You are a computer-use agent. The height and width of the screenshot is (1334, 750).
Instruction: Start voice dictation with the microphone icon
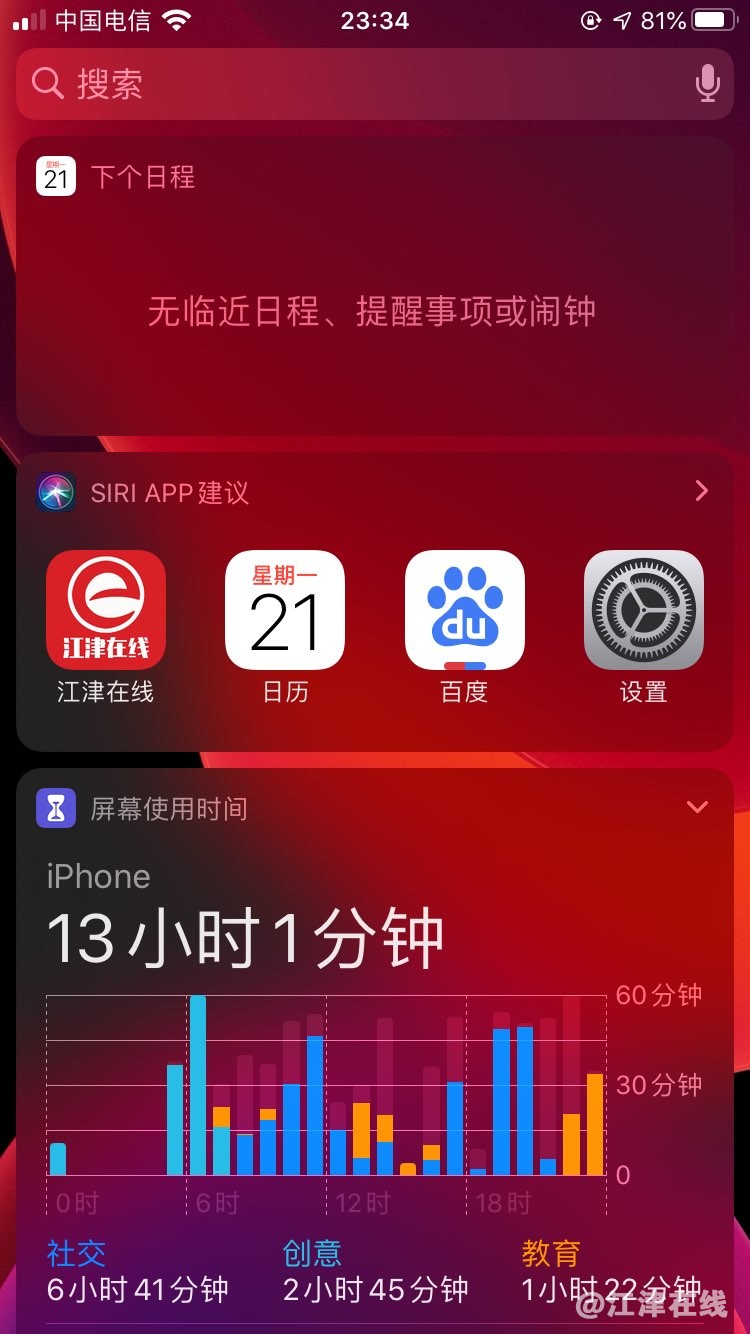(x=707, y=84)
